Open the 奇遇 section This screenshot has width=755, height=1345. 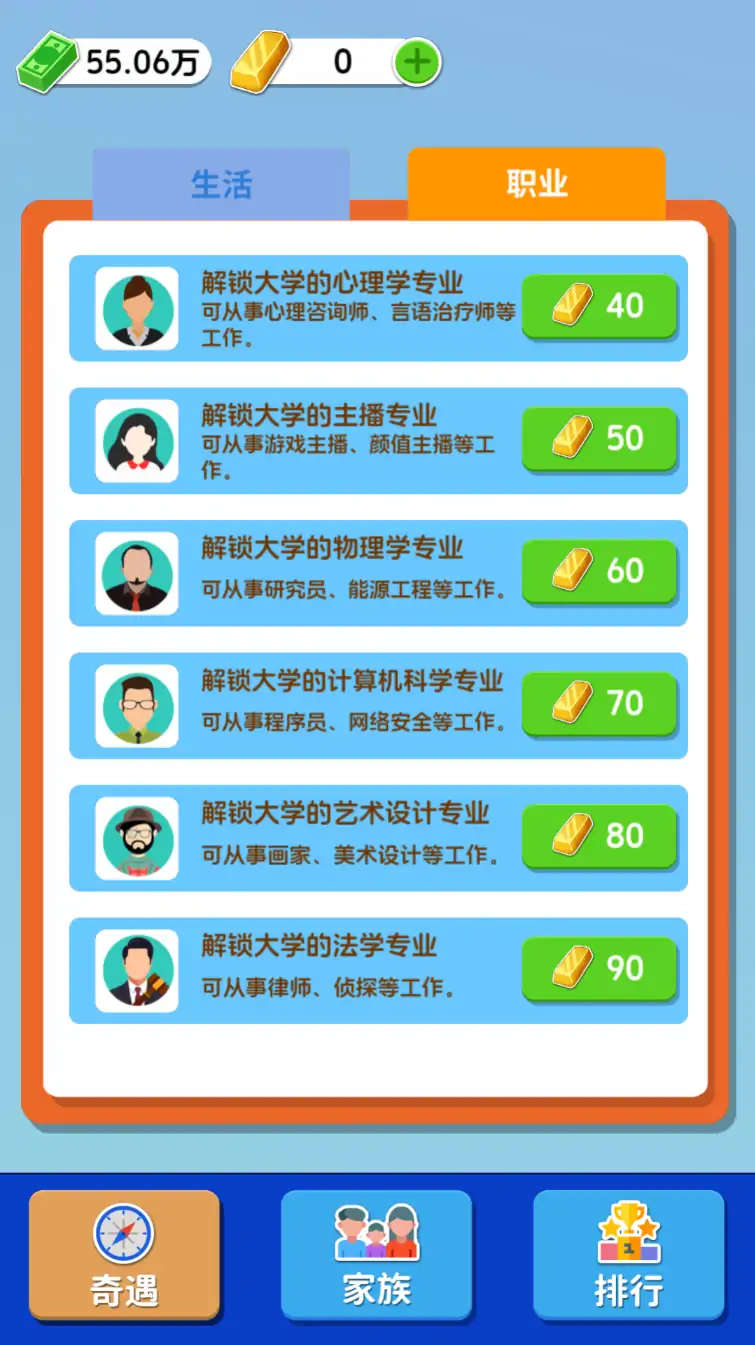(x=124, y=1255)
